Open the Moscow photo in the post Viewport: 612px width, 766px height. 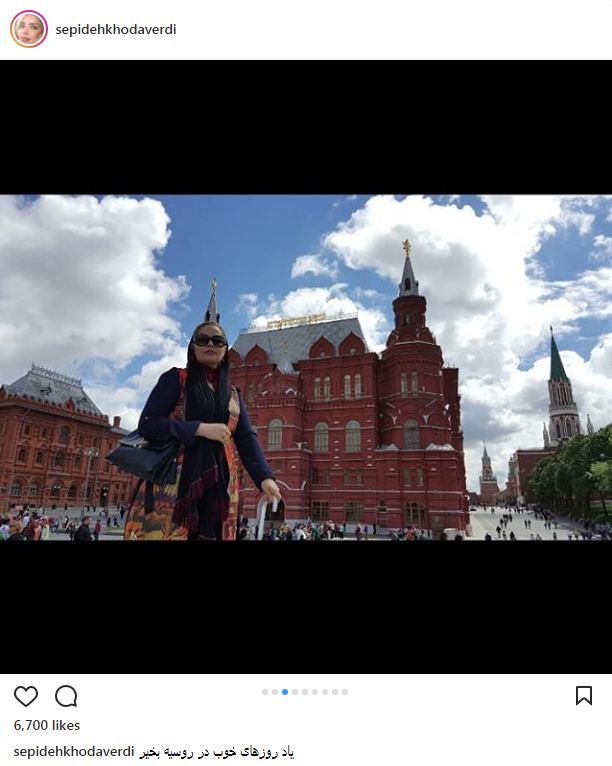(x=306, y=367)
